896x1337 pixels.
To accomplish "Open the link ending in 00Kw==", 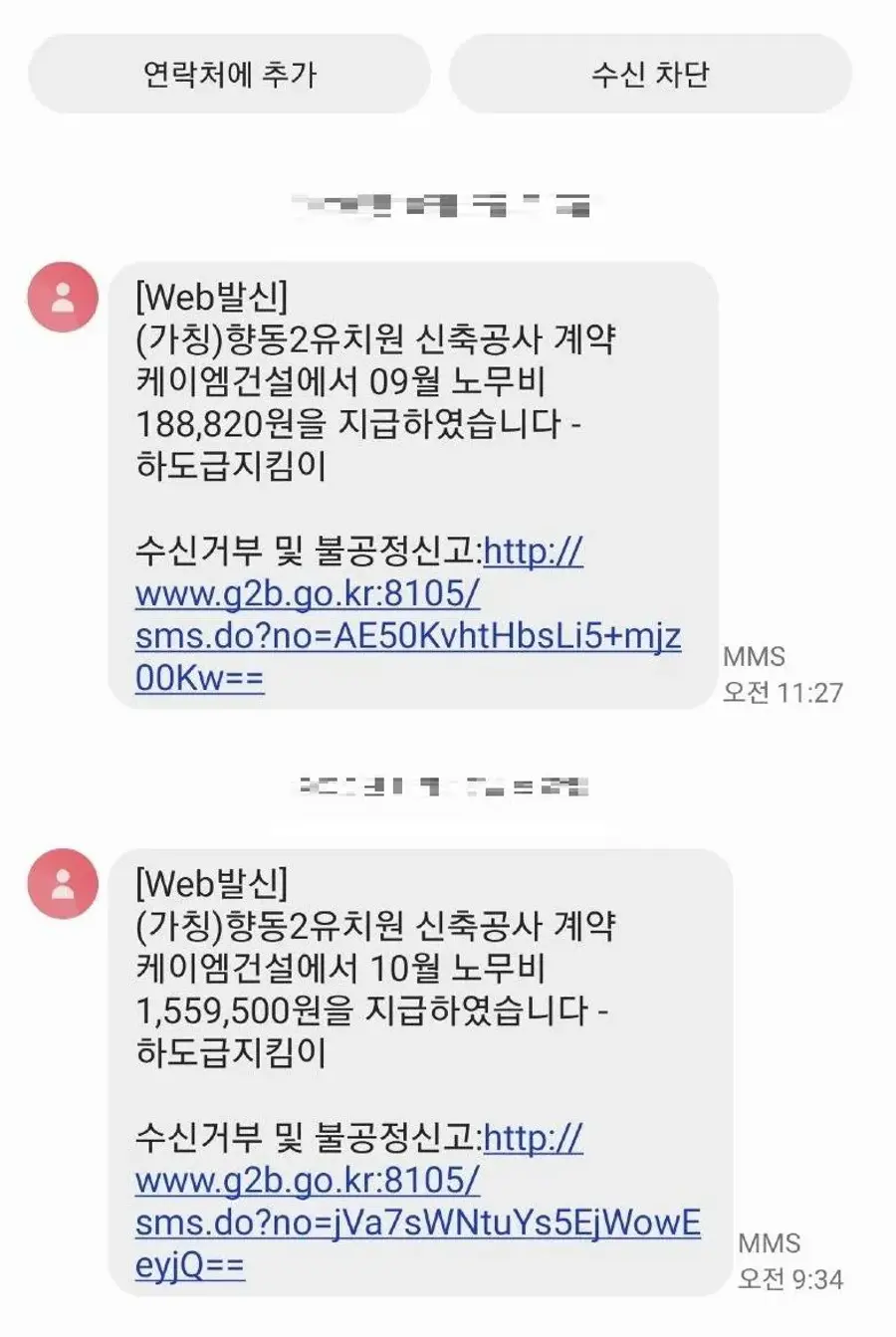I will click(x=408, y=614).
